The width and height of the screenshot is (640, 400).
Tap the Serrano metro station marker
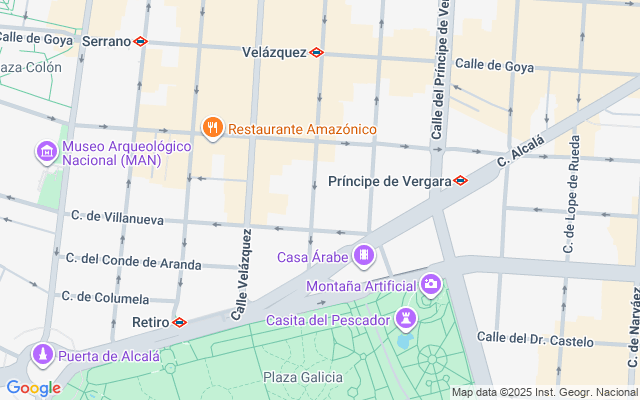[x=141, y=42]
